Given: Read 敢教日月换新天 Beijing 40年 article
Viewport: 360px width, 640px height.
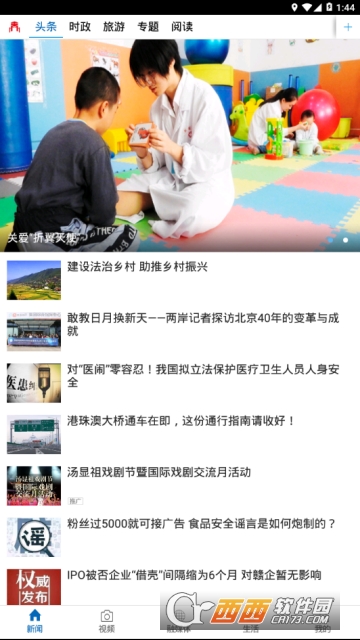Looking at the screenshot, I should [180, 331].
